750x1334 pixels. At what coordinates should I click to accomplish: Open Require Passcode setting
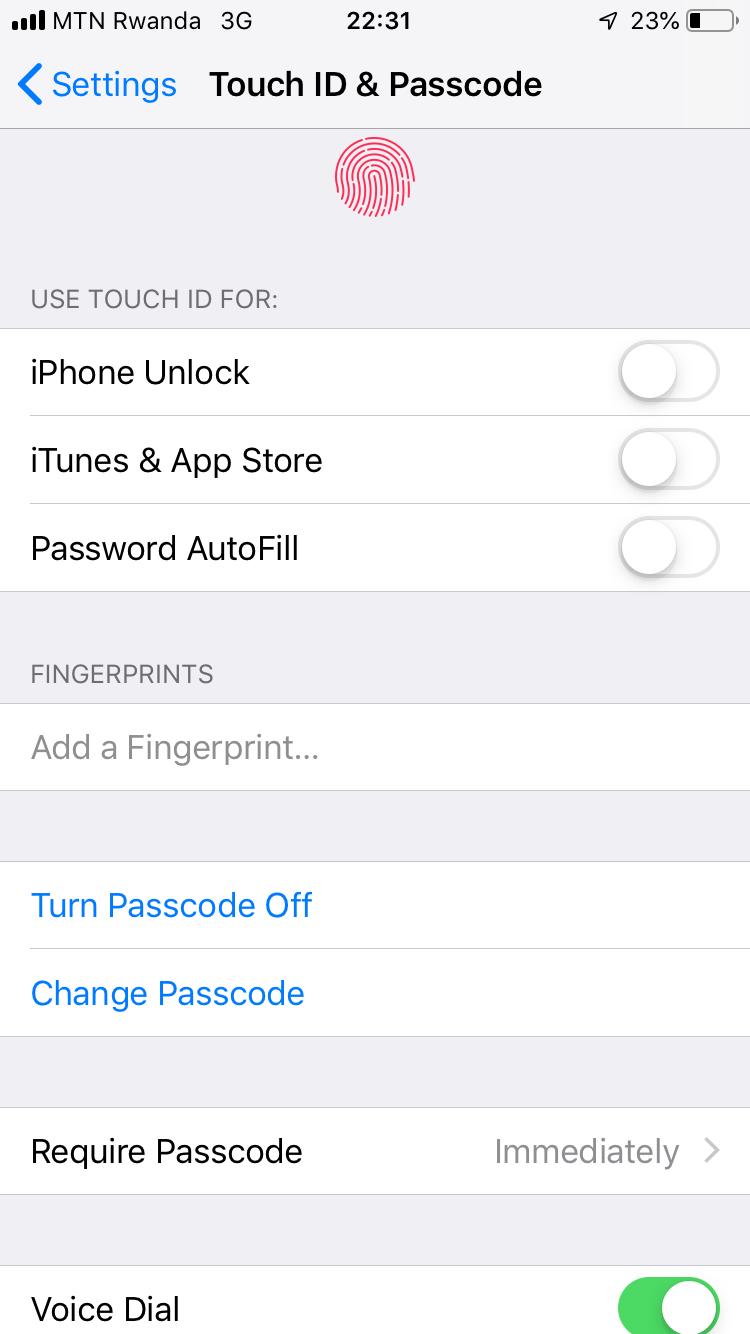(375, 1151)
